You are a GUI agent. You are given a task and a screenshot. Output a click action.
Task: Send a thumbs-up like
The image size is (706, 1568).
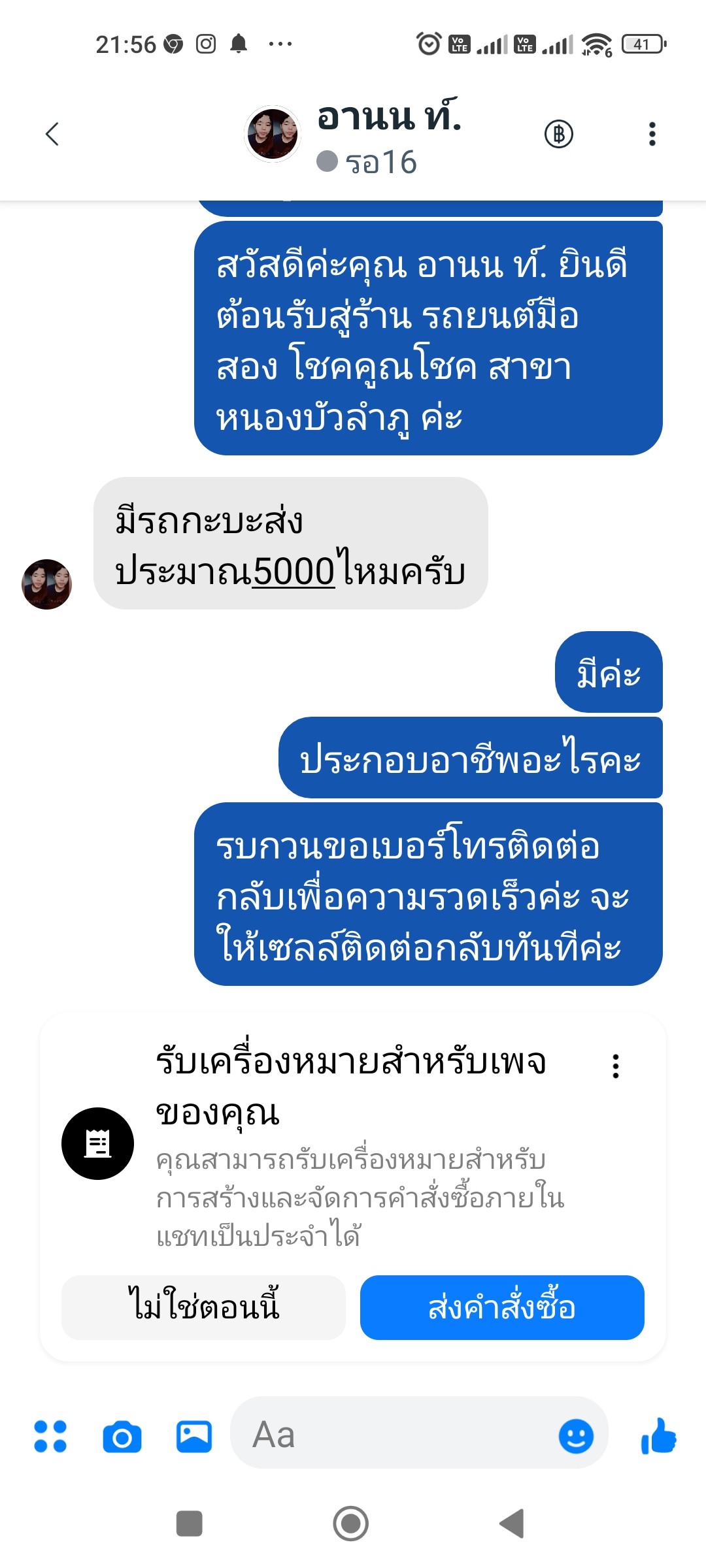[x=659, y=1436]
